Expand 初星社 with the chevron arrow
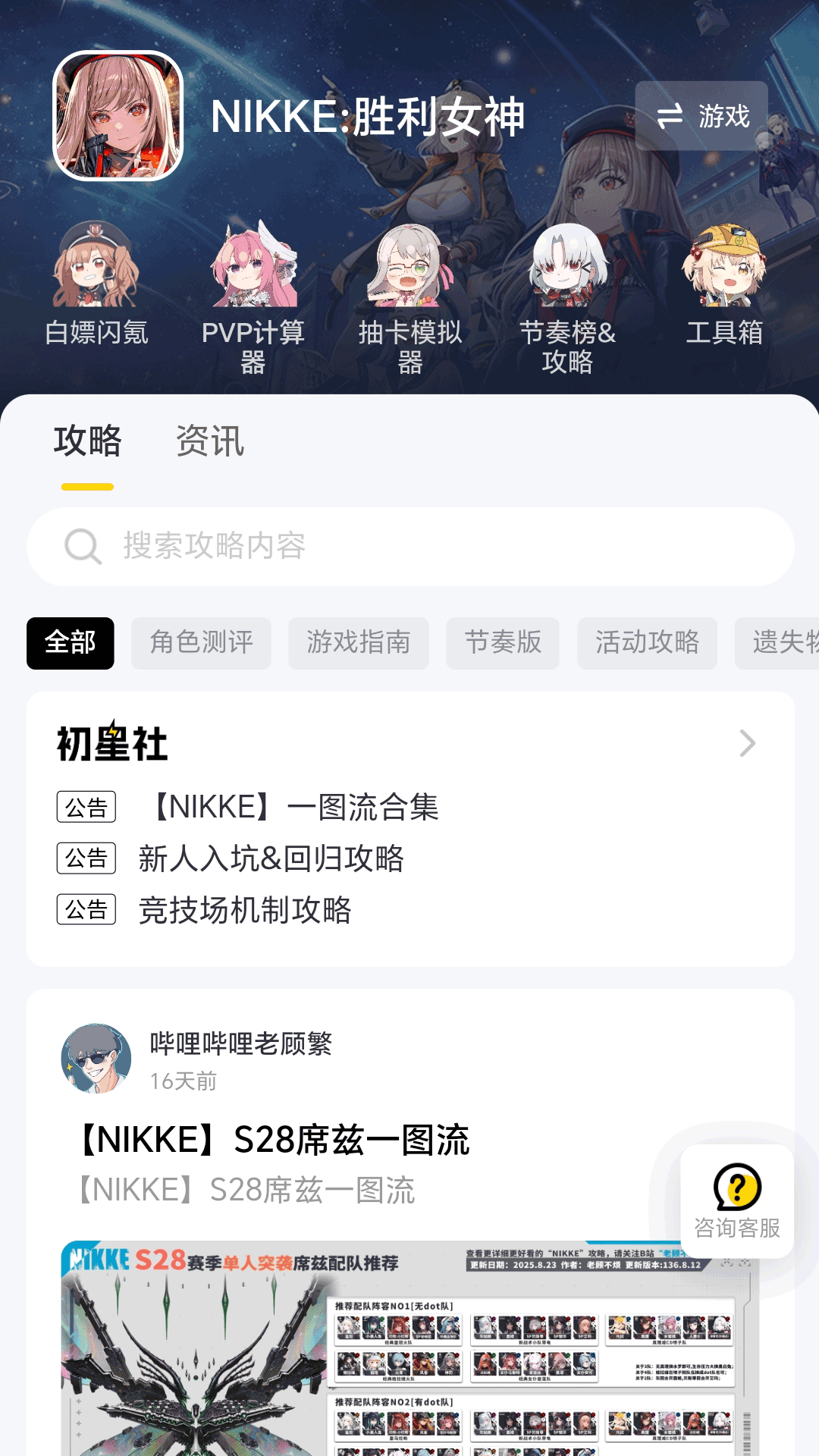The image size is (819, 1456). coord(747,744)
